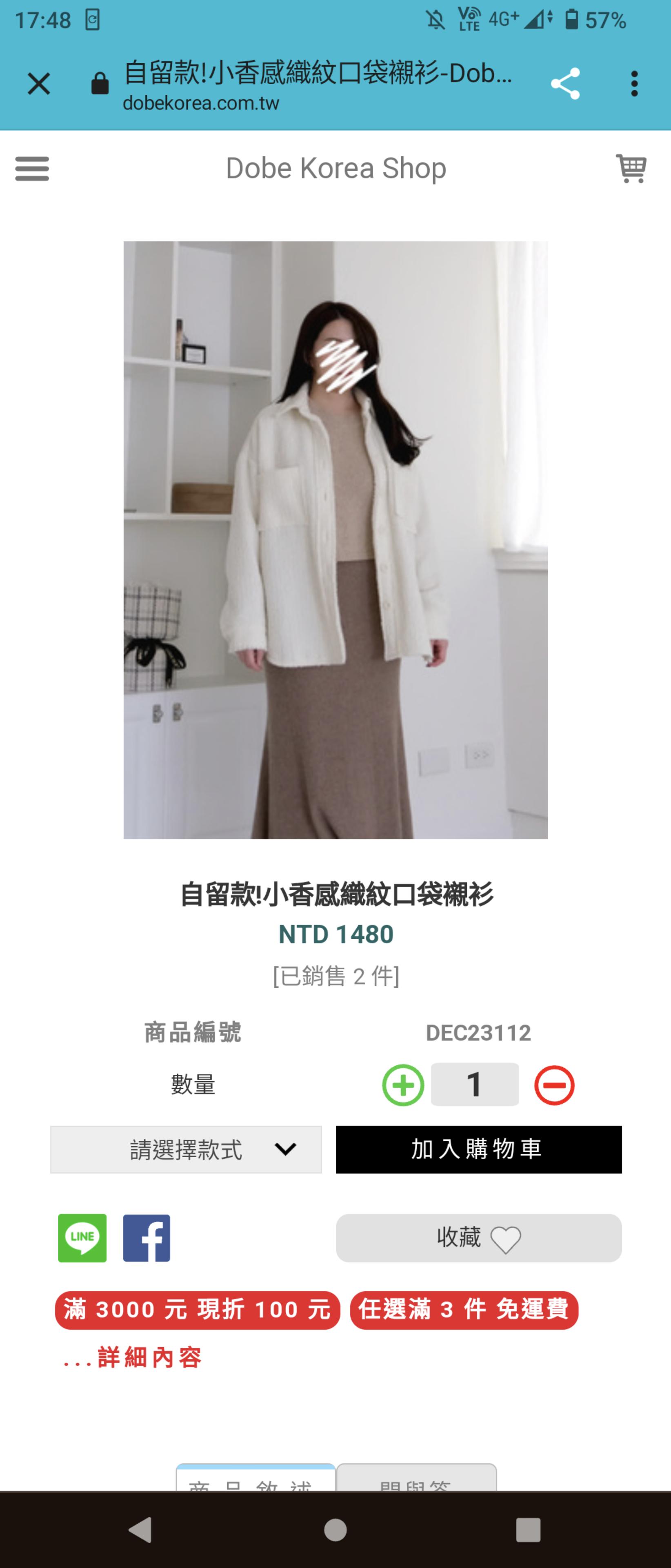
Task: Open the hamburger drawer menu
Action: 32,169
